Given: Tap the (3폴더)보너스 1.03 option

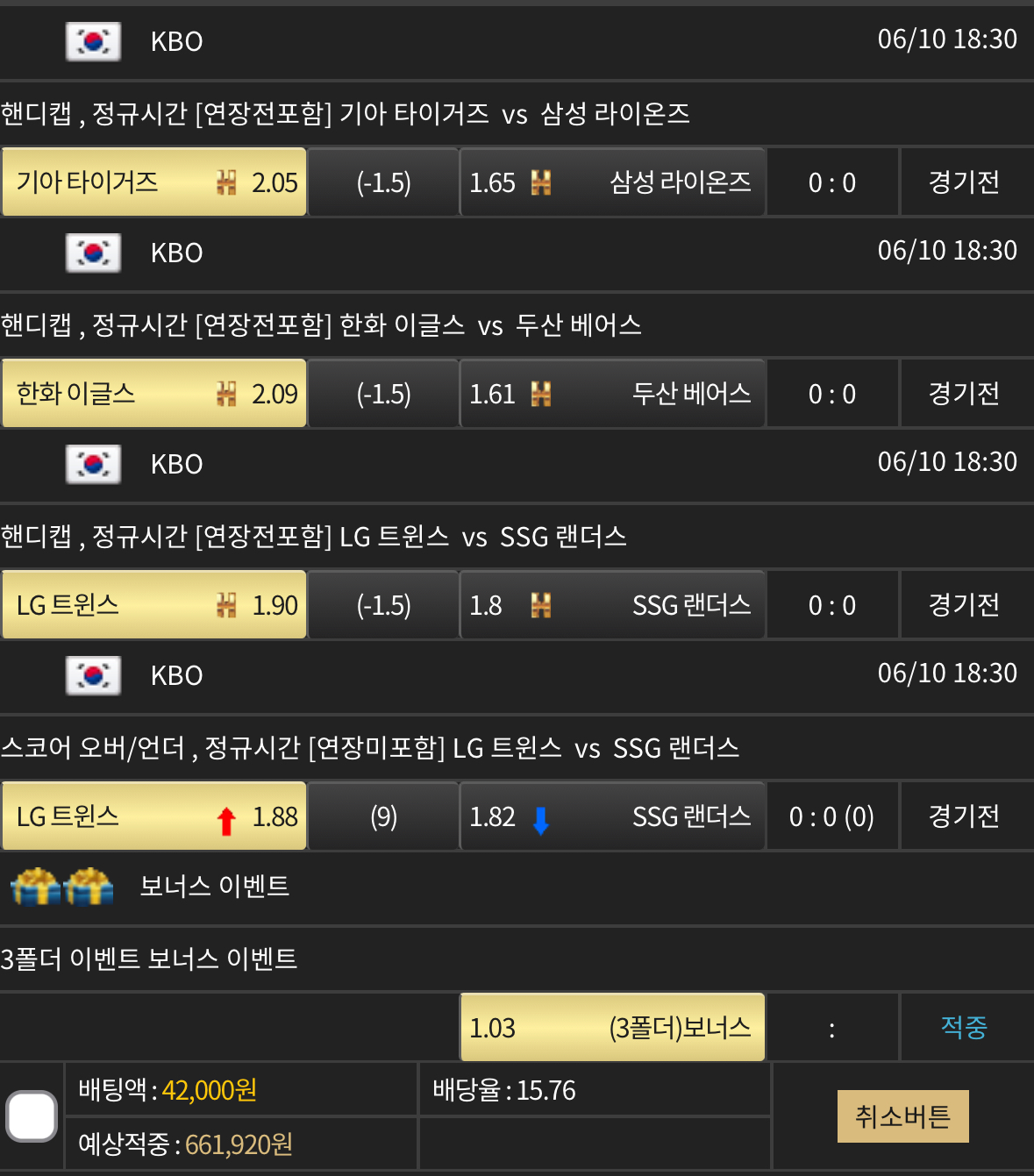Looking at the screenshot, I should coord(612,1028).
